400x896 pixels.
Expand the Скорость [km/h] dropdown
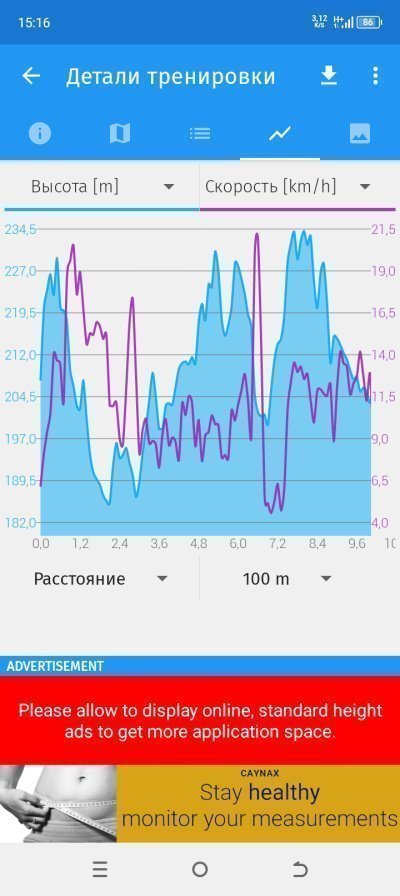(298, 187)
